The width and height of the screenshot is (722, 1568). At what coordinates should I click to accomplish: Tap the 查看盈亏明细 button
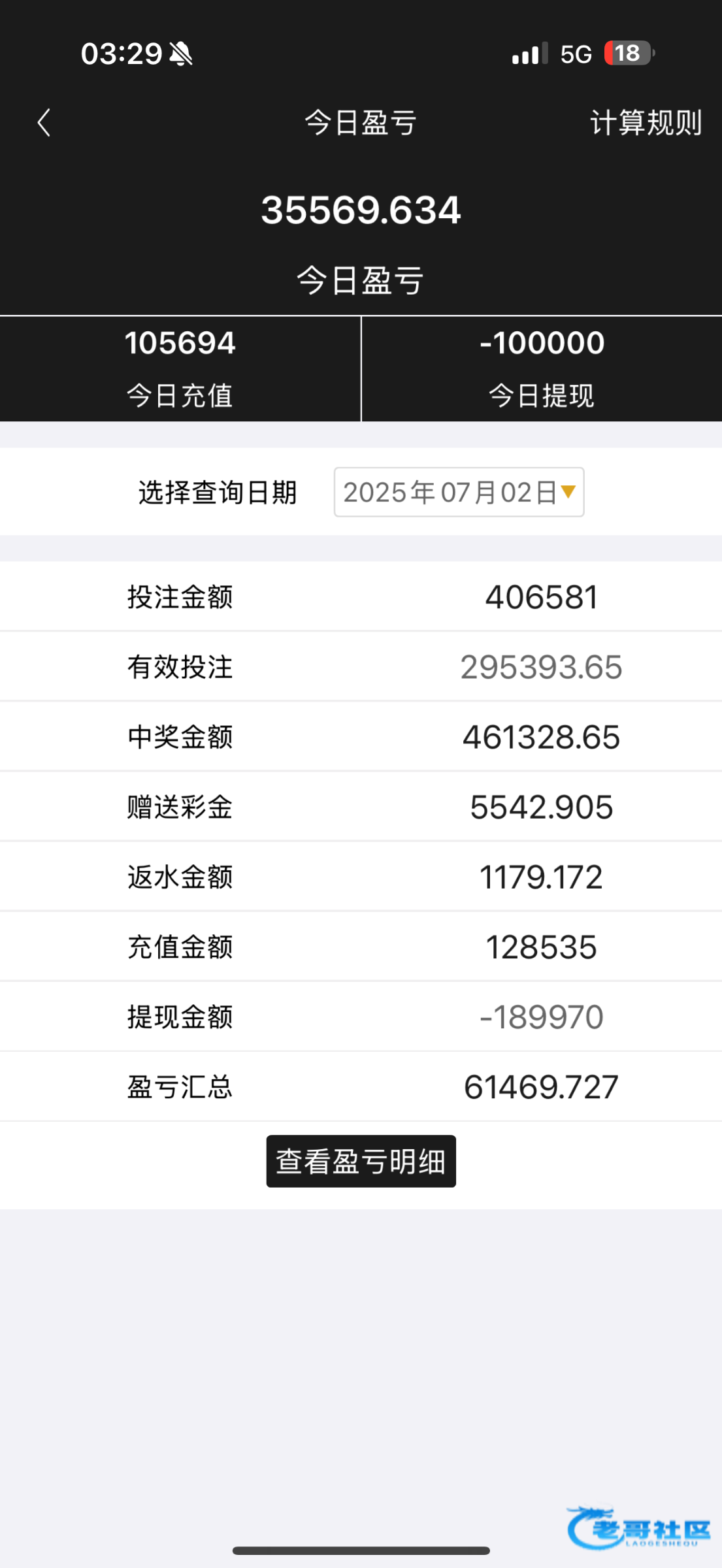point(361,1161)
